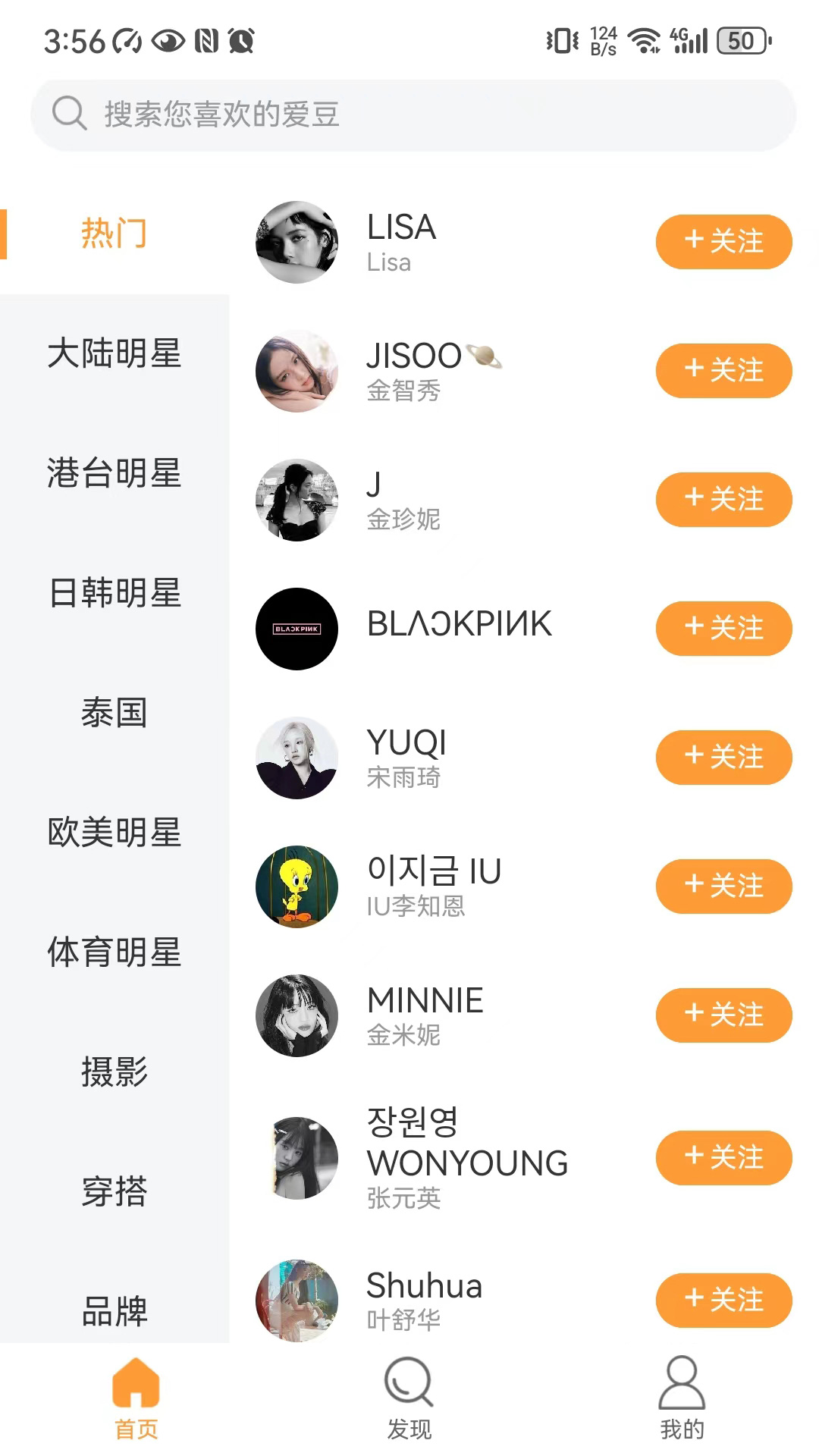819x1456 pixels.
Task: Go to the 发现 tab
Action: click(x=409, y=1398)
